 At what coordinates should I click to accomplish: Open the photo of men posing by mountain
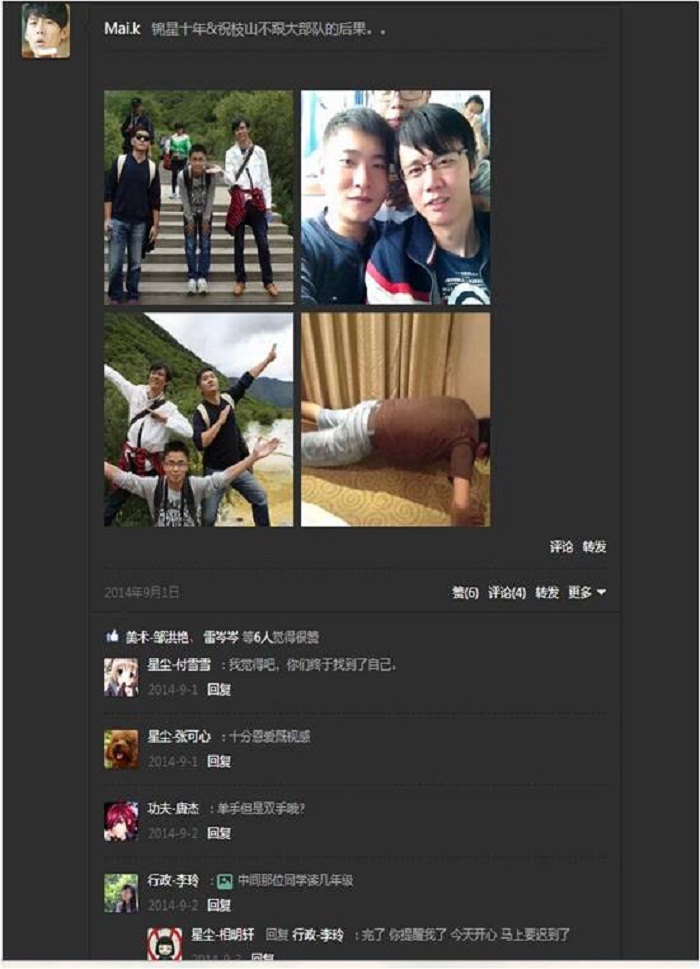(x=199, y=420)
